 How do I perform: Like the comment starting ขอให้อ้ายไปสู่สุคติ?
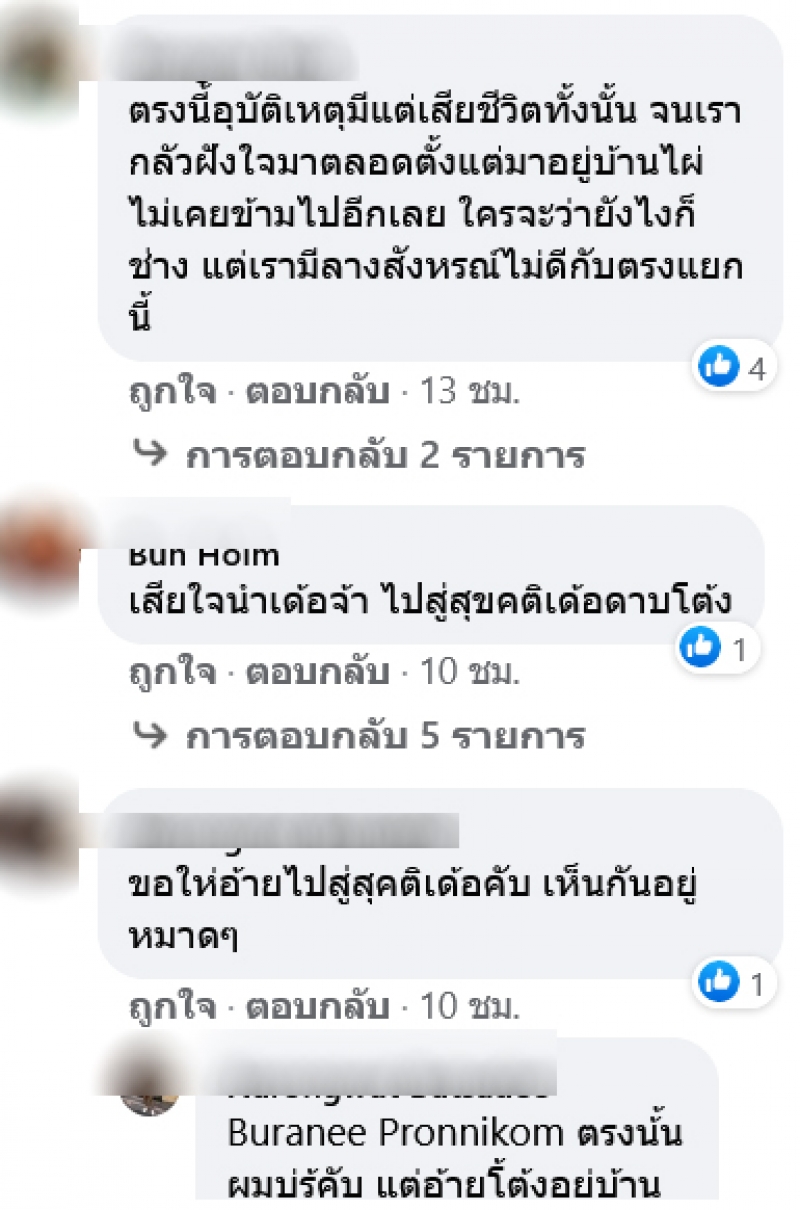coord(172,1007)
